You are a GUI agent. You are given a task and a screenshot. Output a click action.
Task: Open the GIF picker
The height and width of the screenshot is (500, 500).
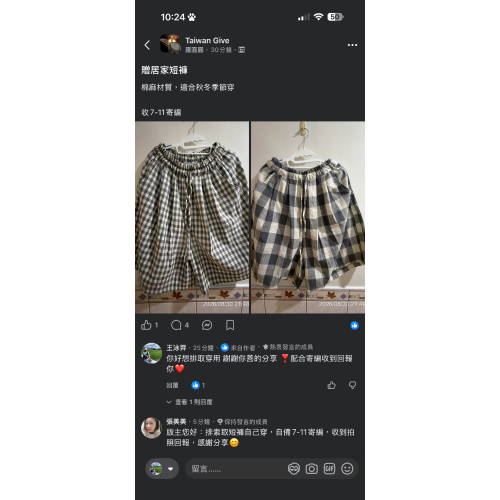[329, 469]
